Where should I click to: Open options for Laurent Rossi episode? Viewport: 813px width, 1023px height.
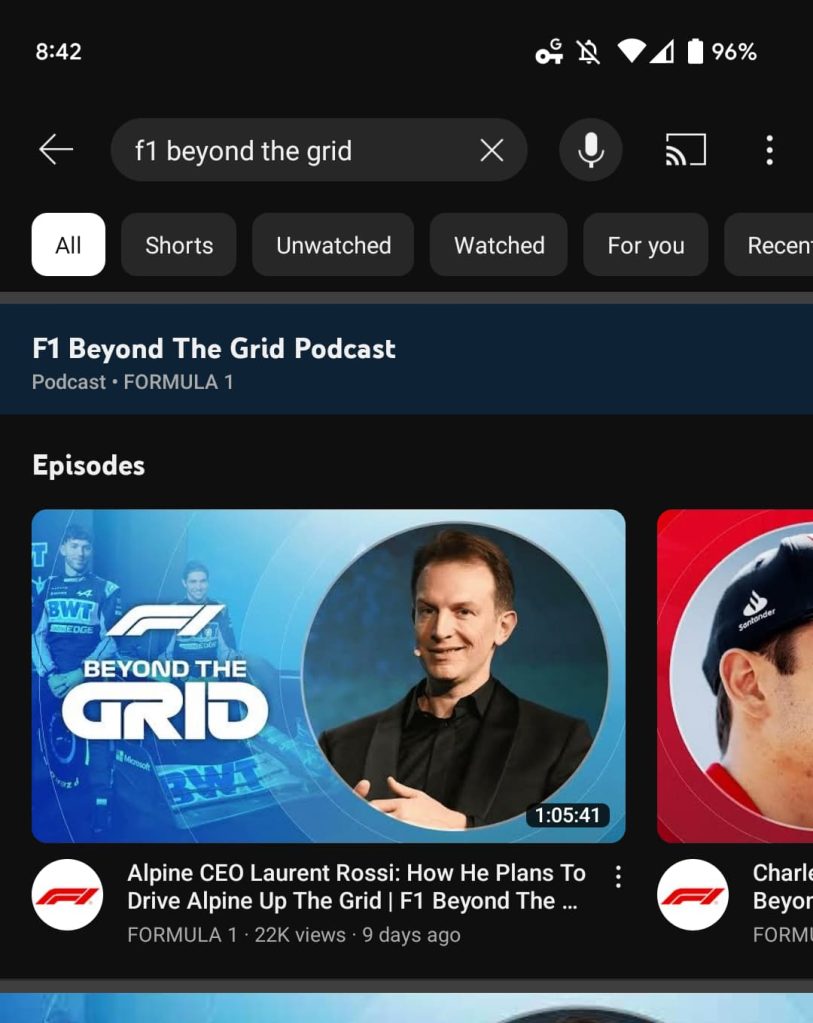click(618, 877)
